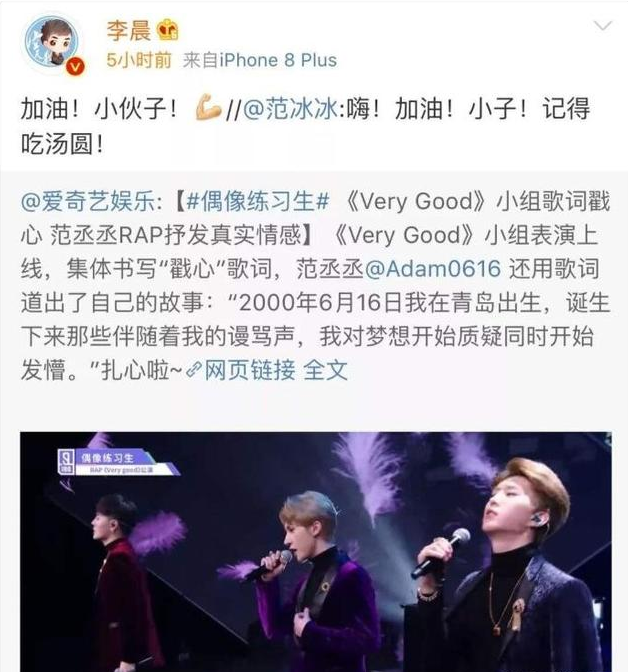This screenshot has width=628, height=672.
Task: Open the Very Good performance thumbnail
Action: point(314,550)
